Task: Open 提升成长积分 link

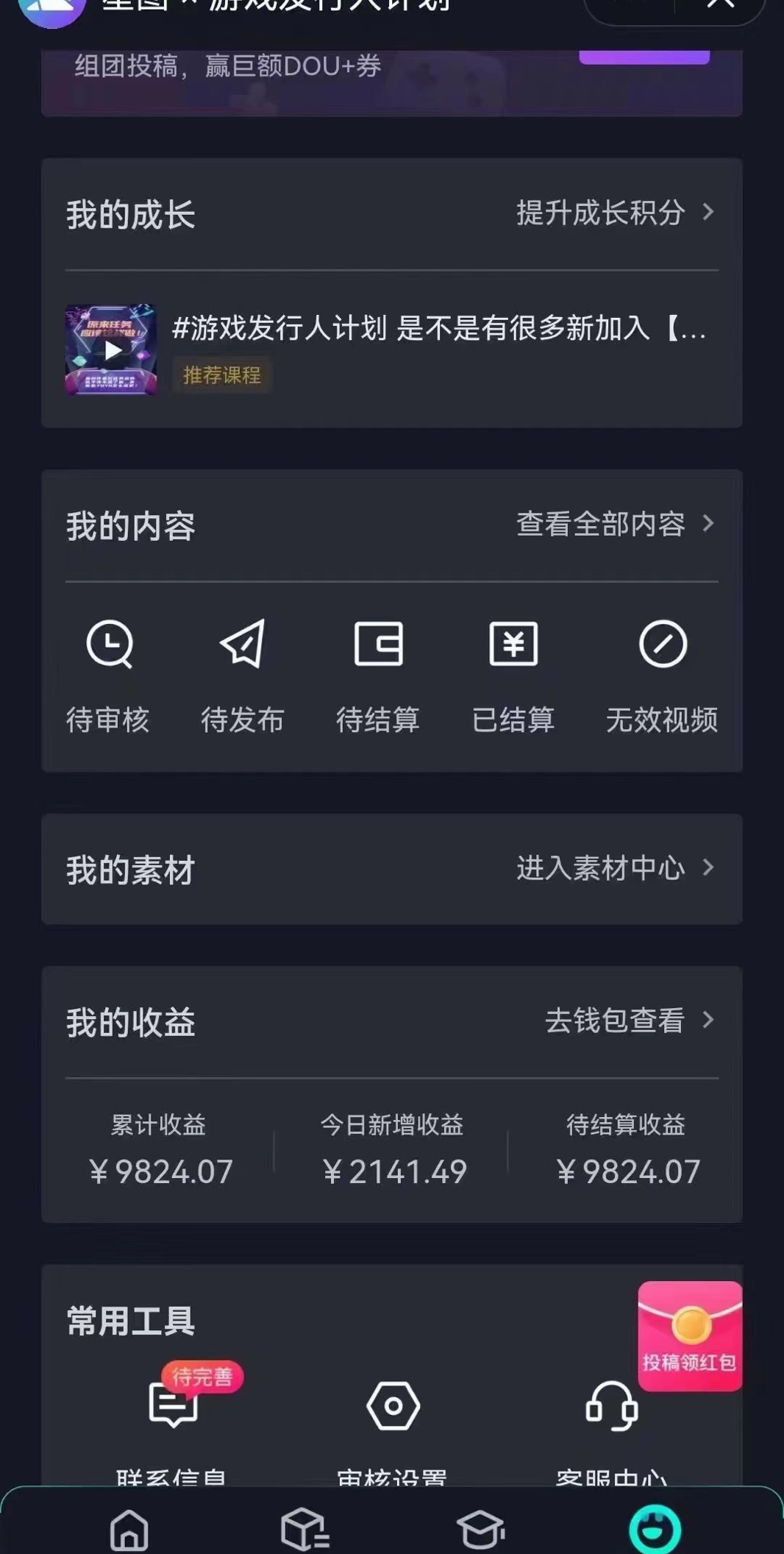Action: (x=613, y=213)
